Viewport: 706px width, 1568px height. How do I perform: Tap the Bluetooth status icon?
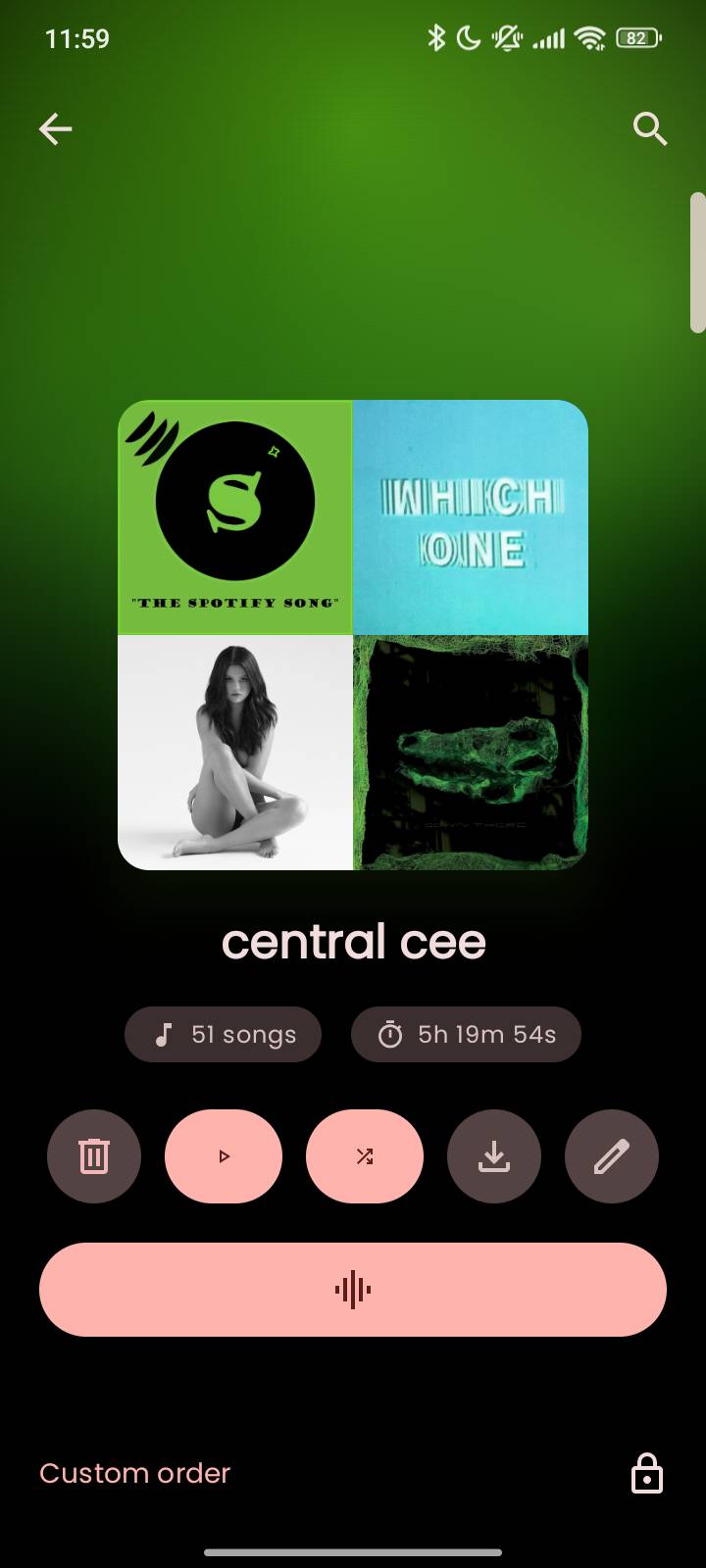[435, 37]
